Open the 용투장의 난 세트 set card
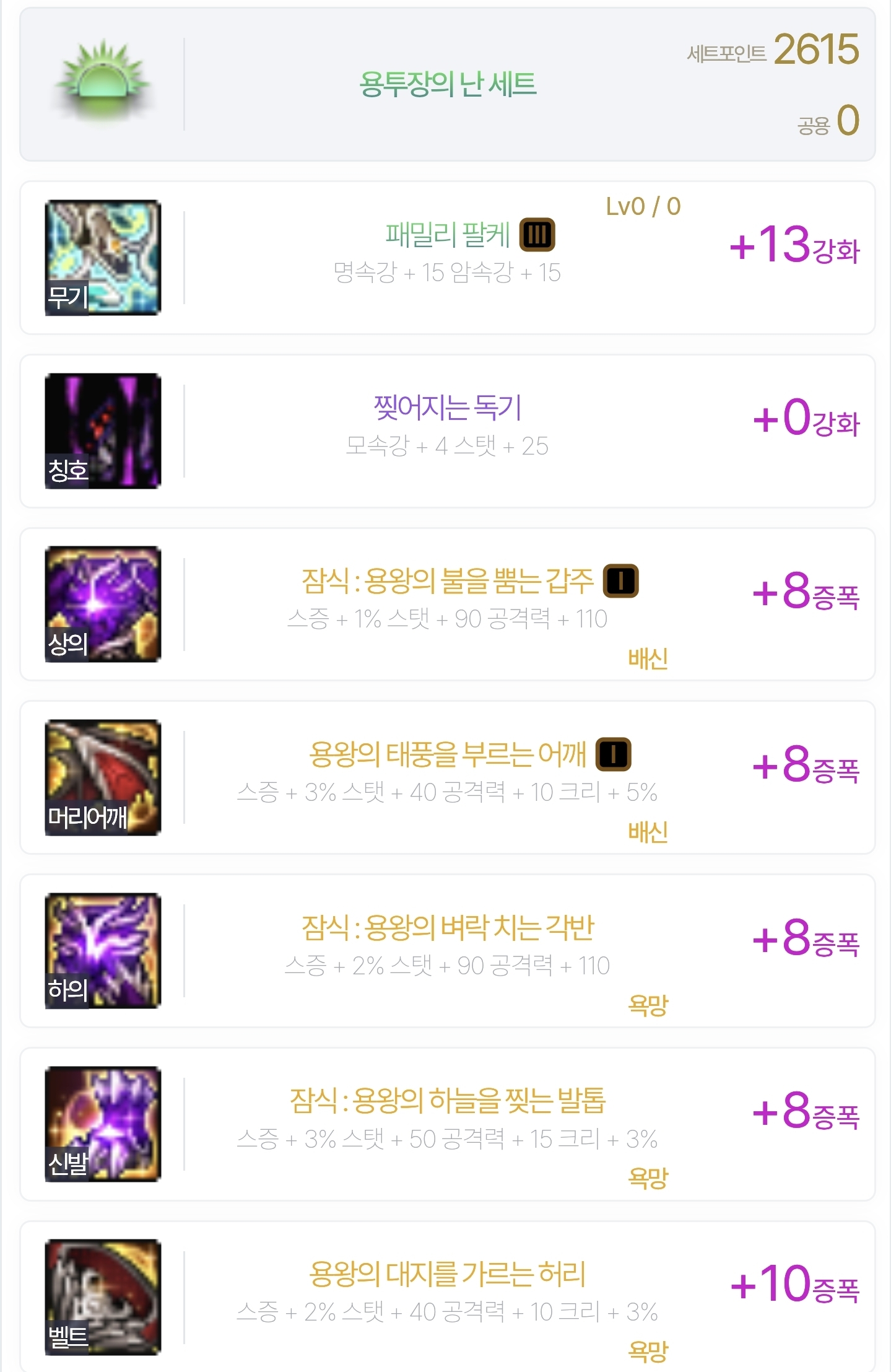The height and width of the screenshot is (1372, 891). pos(447,84)
